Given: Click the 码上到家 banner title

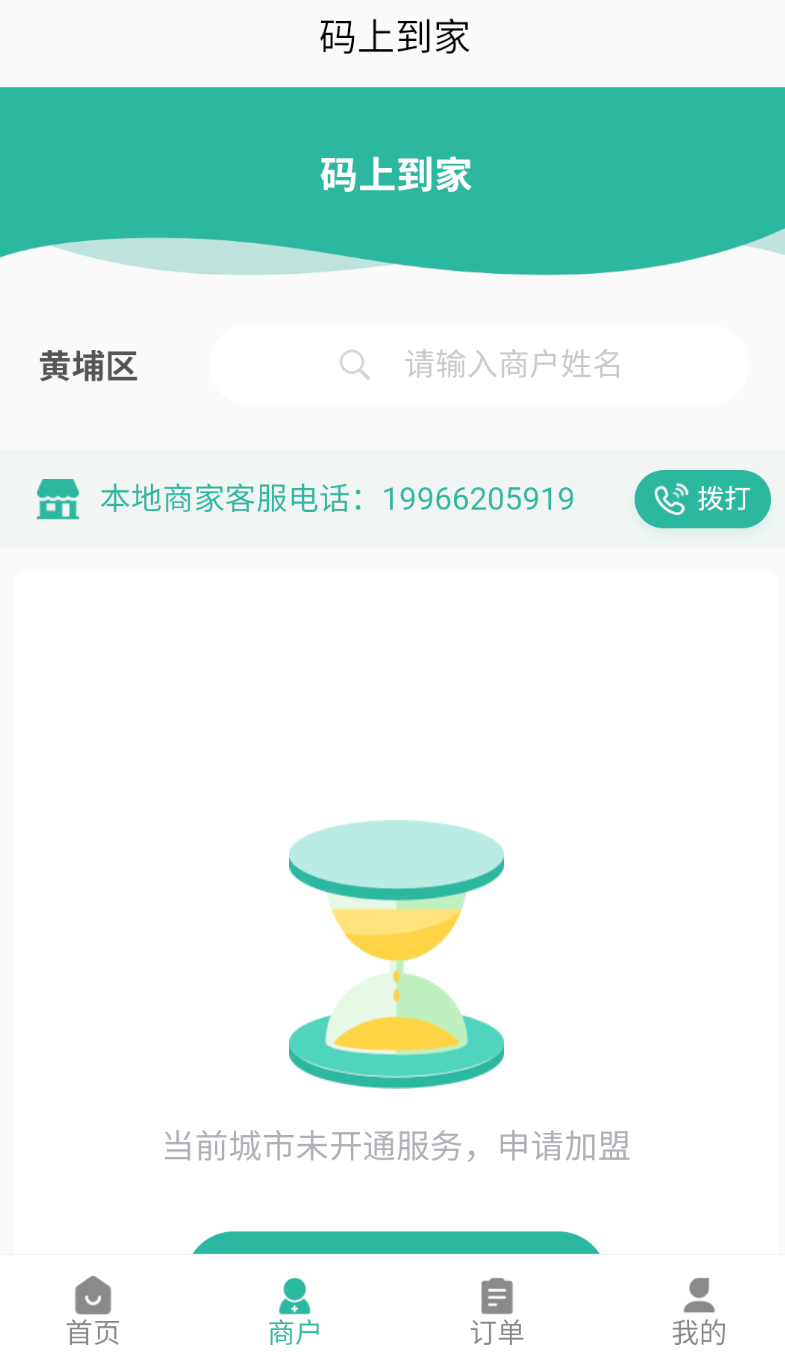Looking at the screenshot, I should [x=395, y=174].
